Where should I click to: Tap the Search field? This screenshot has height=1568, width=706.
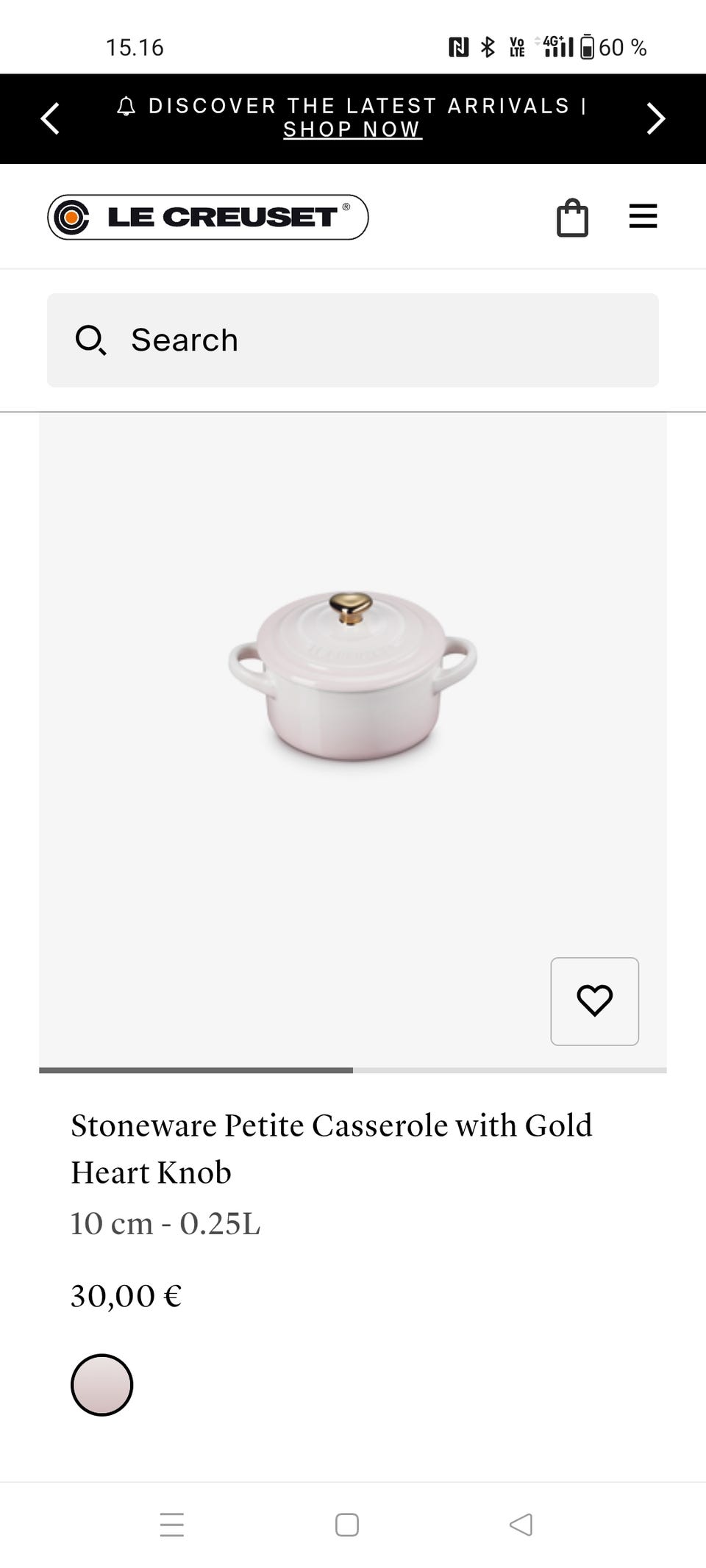tap(353, 340)
